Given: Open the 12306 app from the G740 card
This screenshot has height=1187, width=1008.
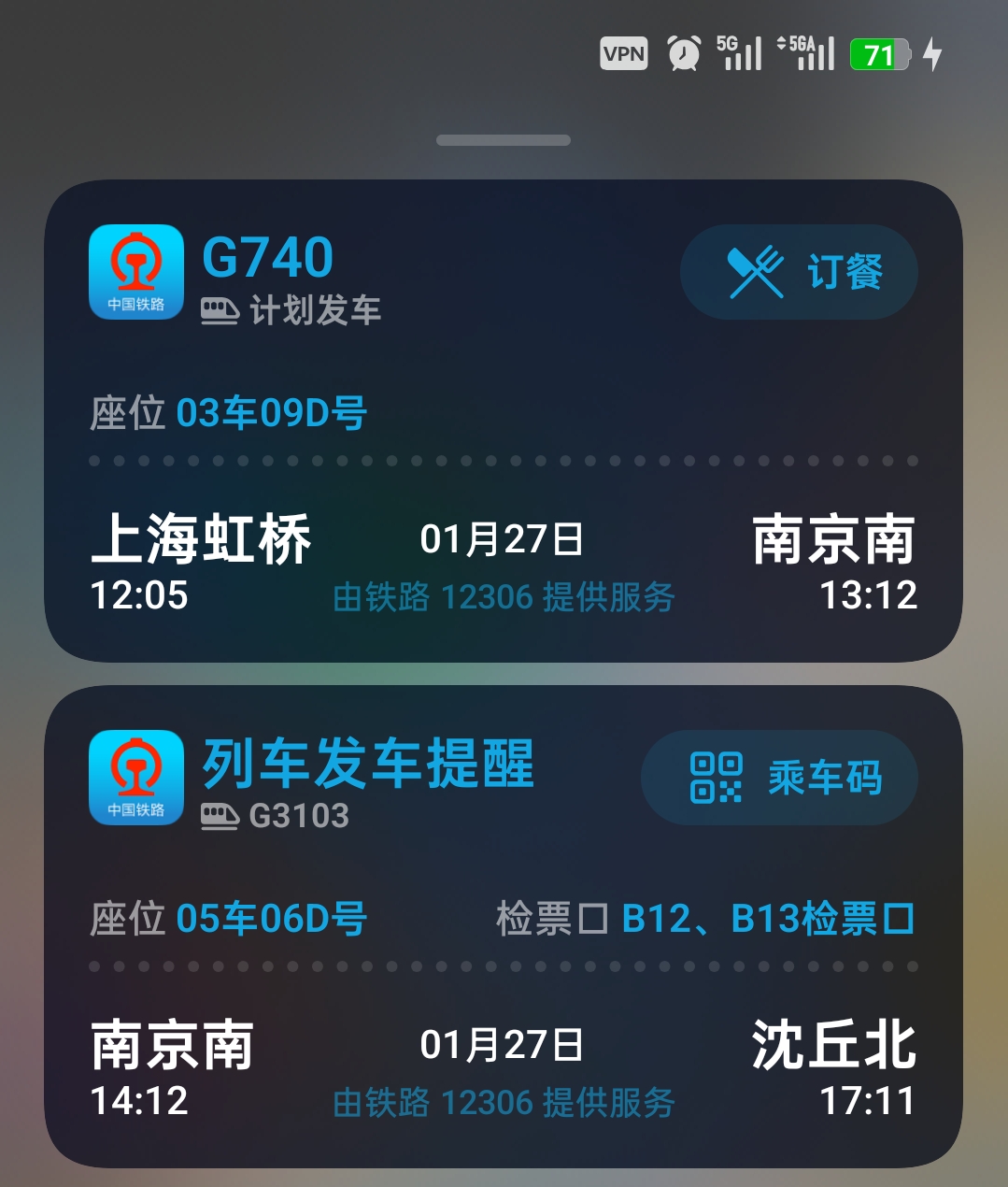Looking at the screenshot, I should (135, 272).
